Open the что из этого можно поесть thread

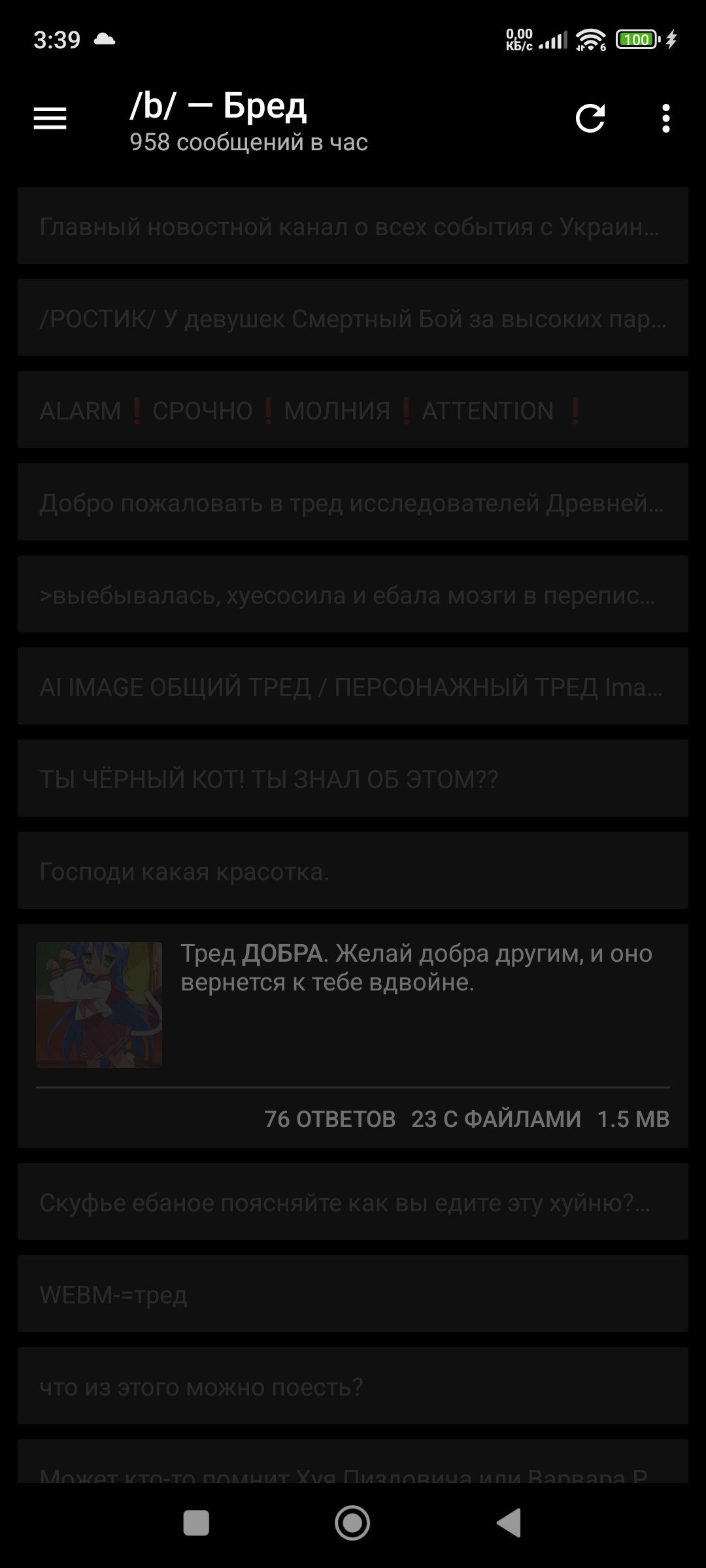(x=353, y=1386)
